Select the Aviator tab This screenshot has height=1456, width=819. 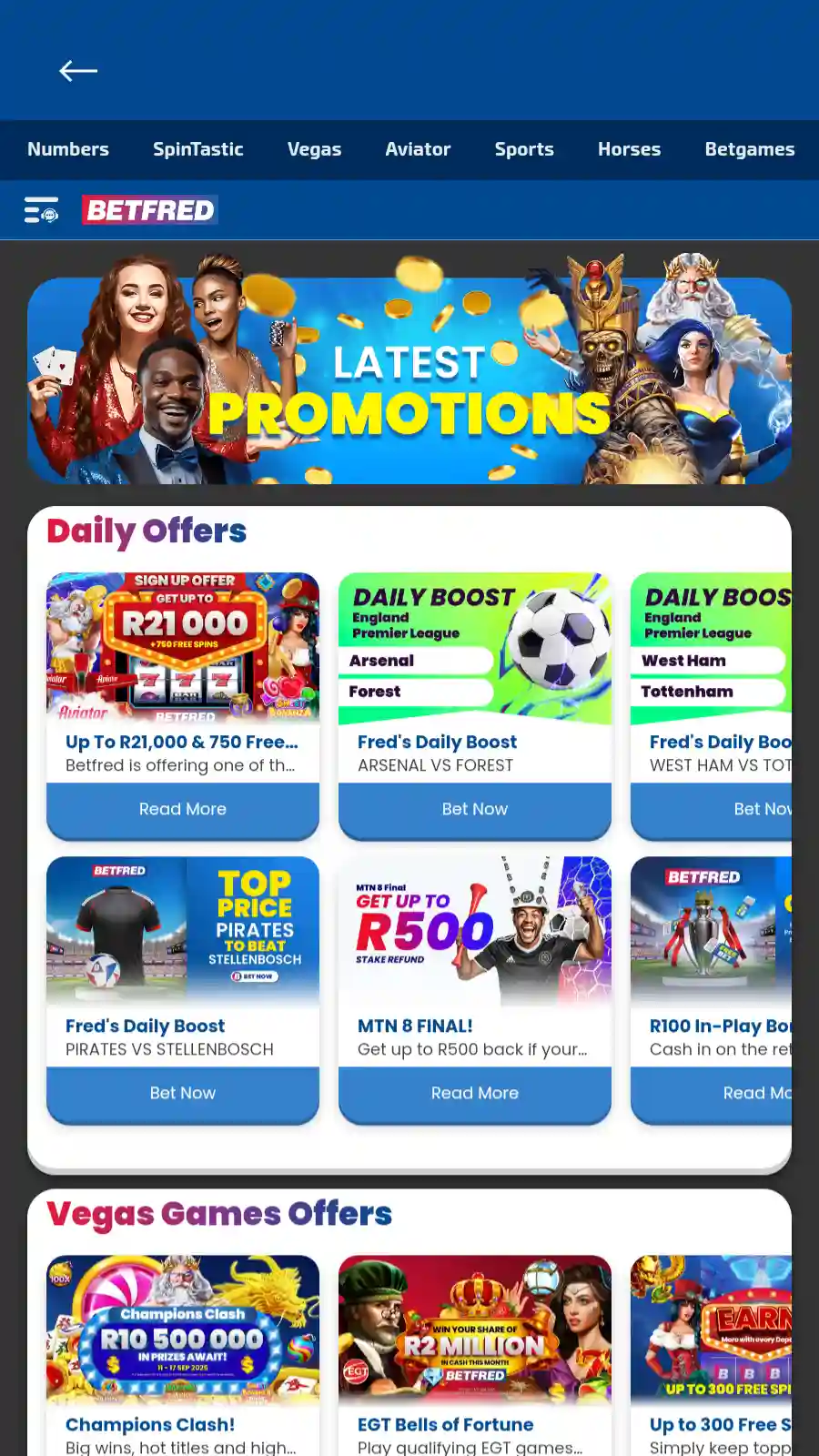point(418,149)
